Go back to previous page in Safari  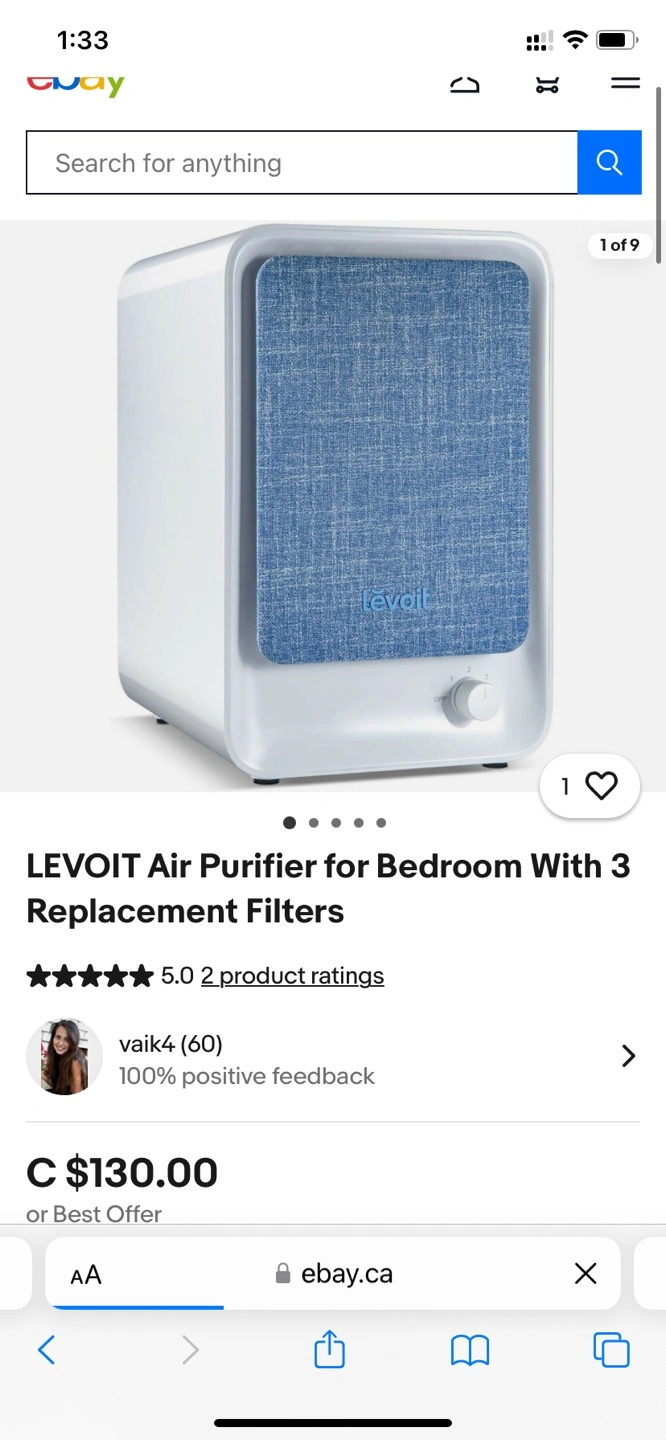point(46,1351)
